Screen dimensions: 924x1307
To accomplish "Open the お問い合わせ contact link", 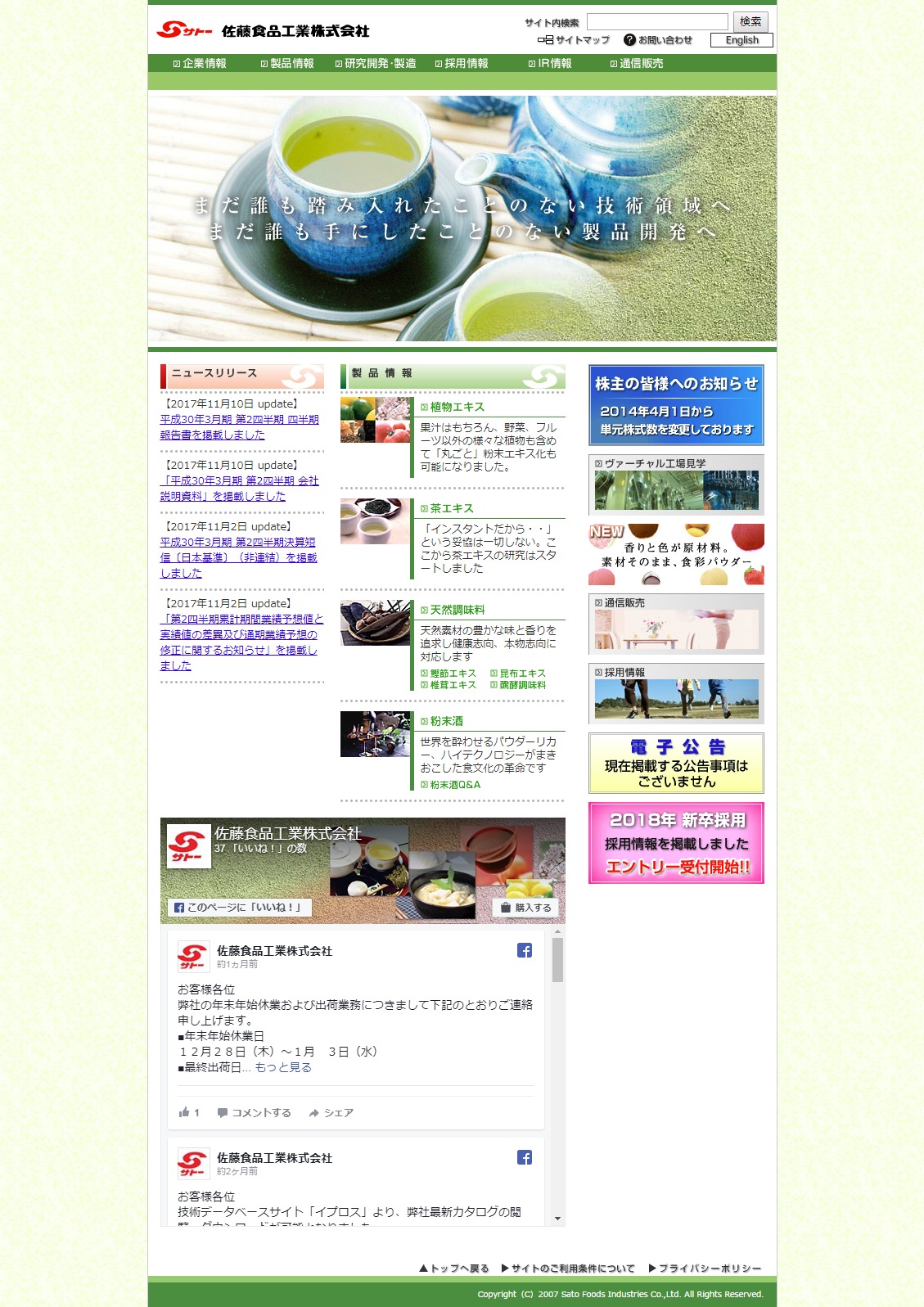I will [658, 40].
